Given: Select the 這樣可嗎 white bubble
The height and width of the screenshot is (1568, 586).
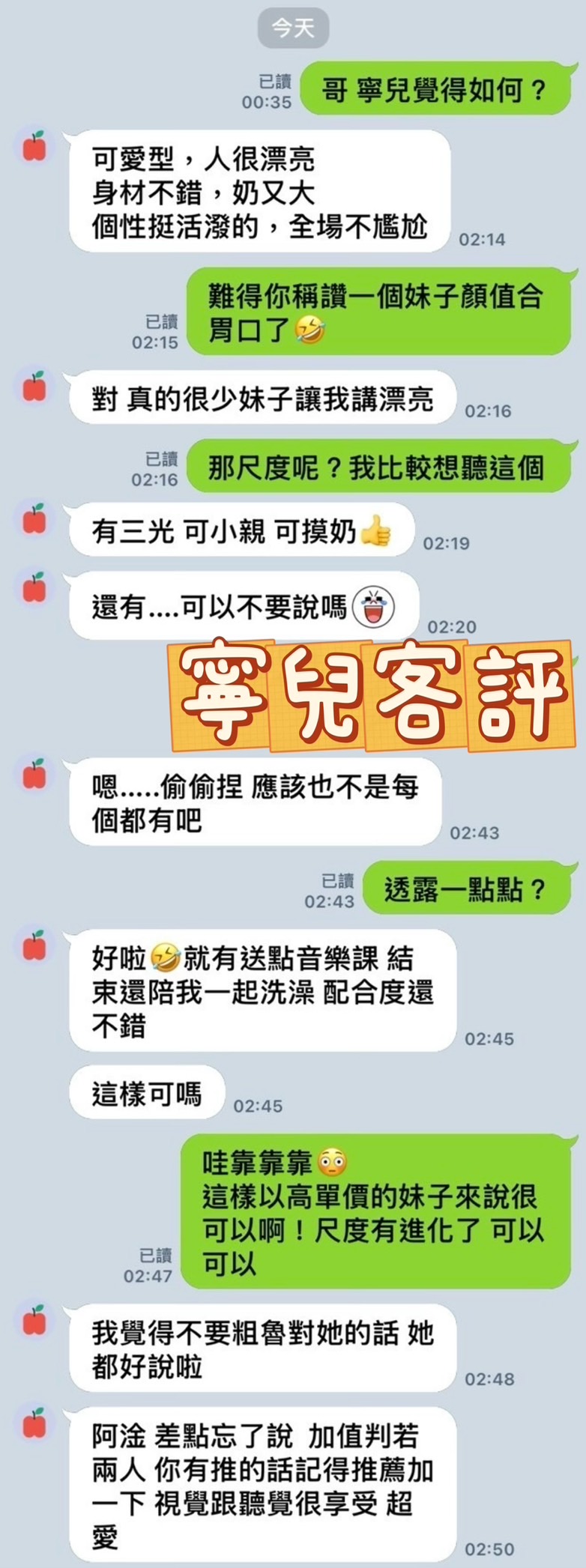Looking at the screenshot, I should point(148,1092).
